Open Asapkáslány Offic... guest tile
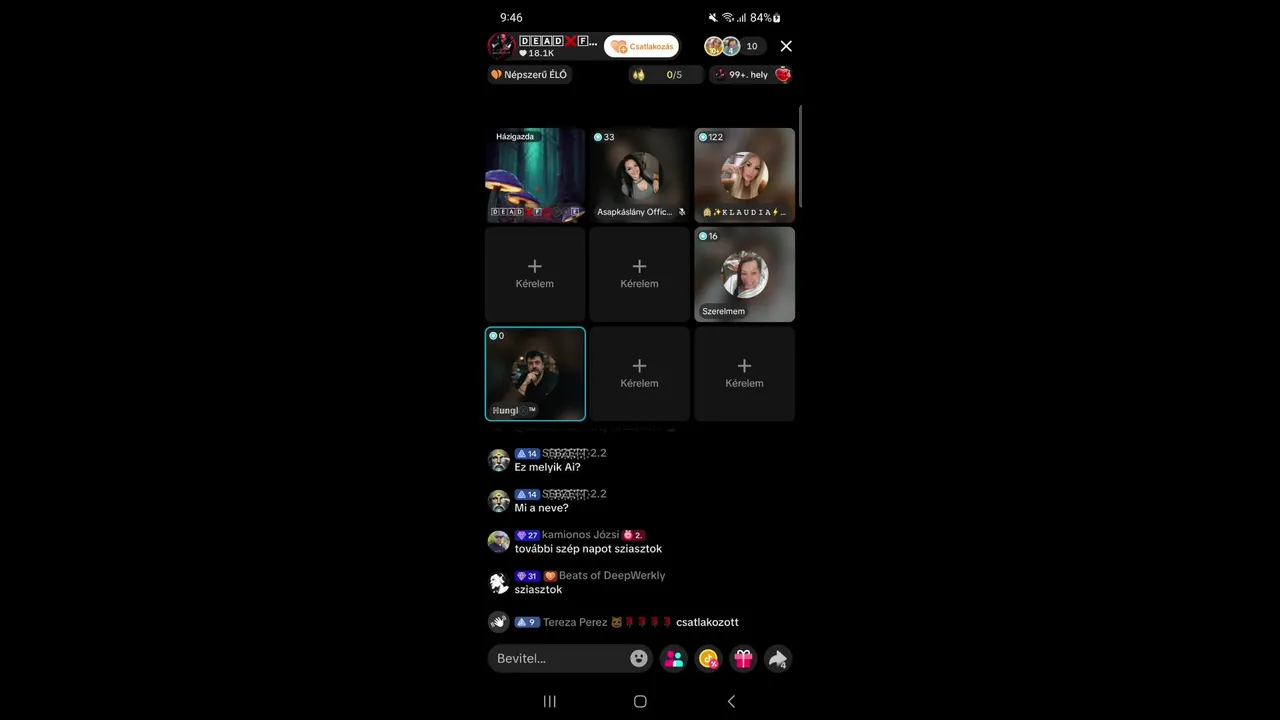This screenshot has height=720, width=1280. coord(639,175)
